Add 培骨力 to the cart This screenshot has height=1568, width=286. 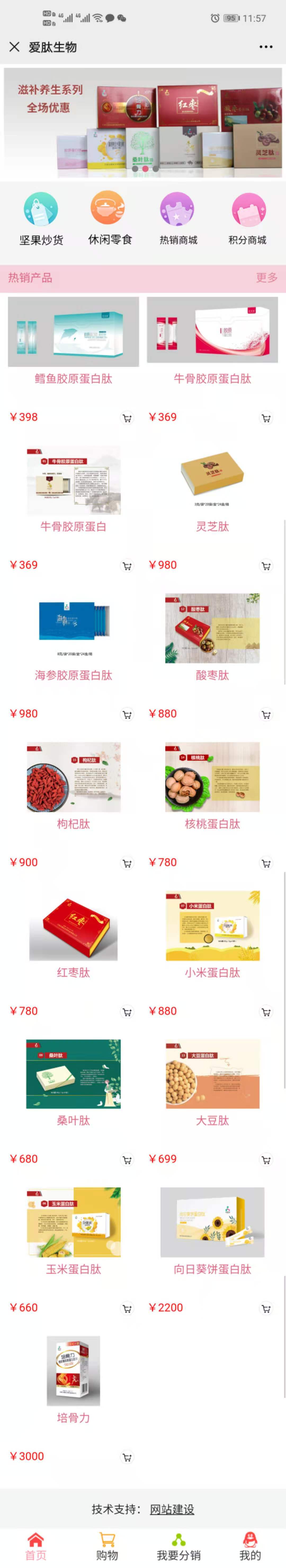coord(127,1457)
